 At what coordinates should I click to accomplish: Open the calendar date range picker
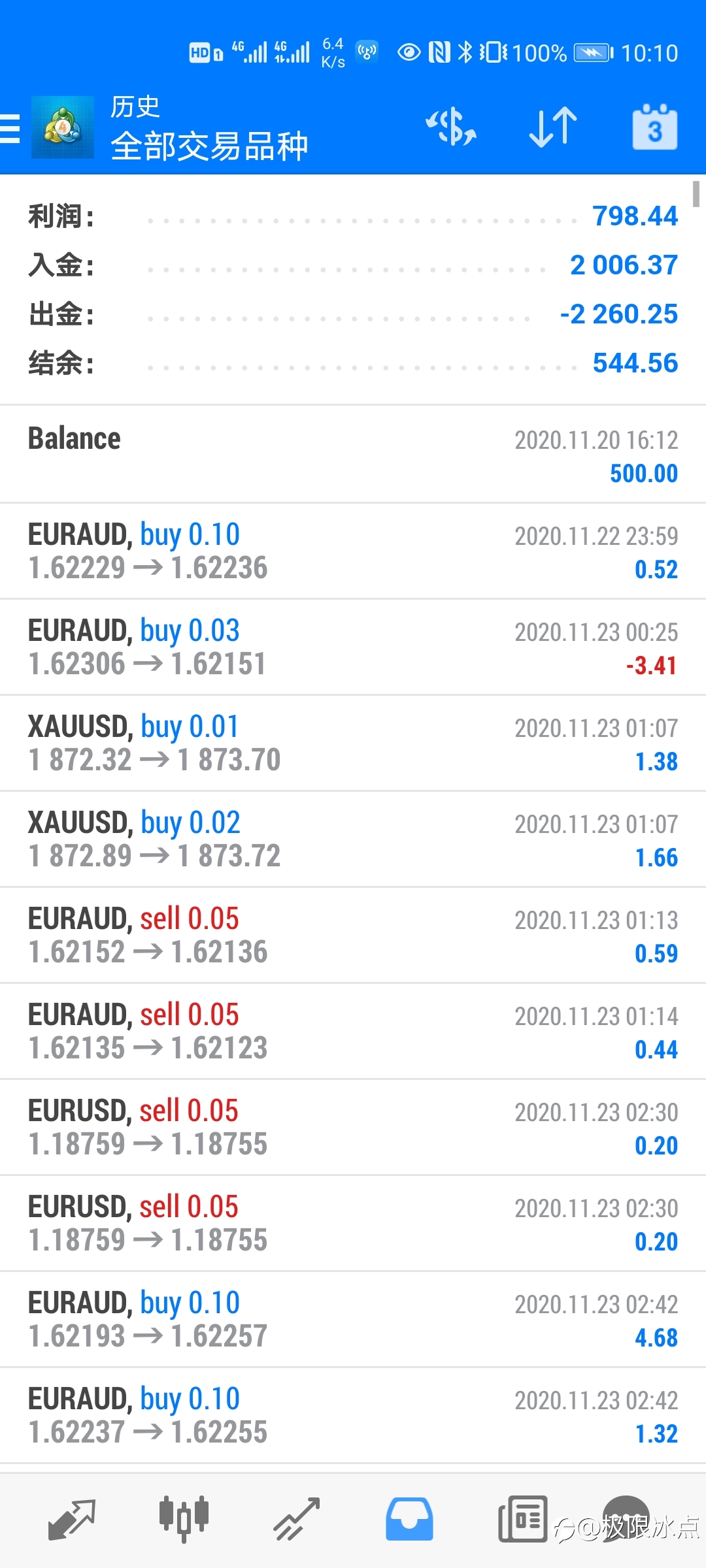coord(654,127)
